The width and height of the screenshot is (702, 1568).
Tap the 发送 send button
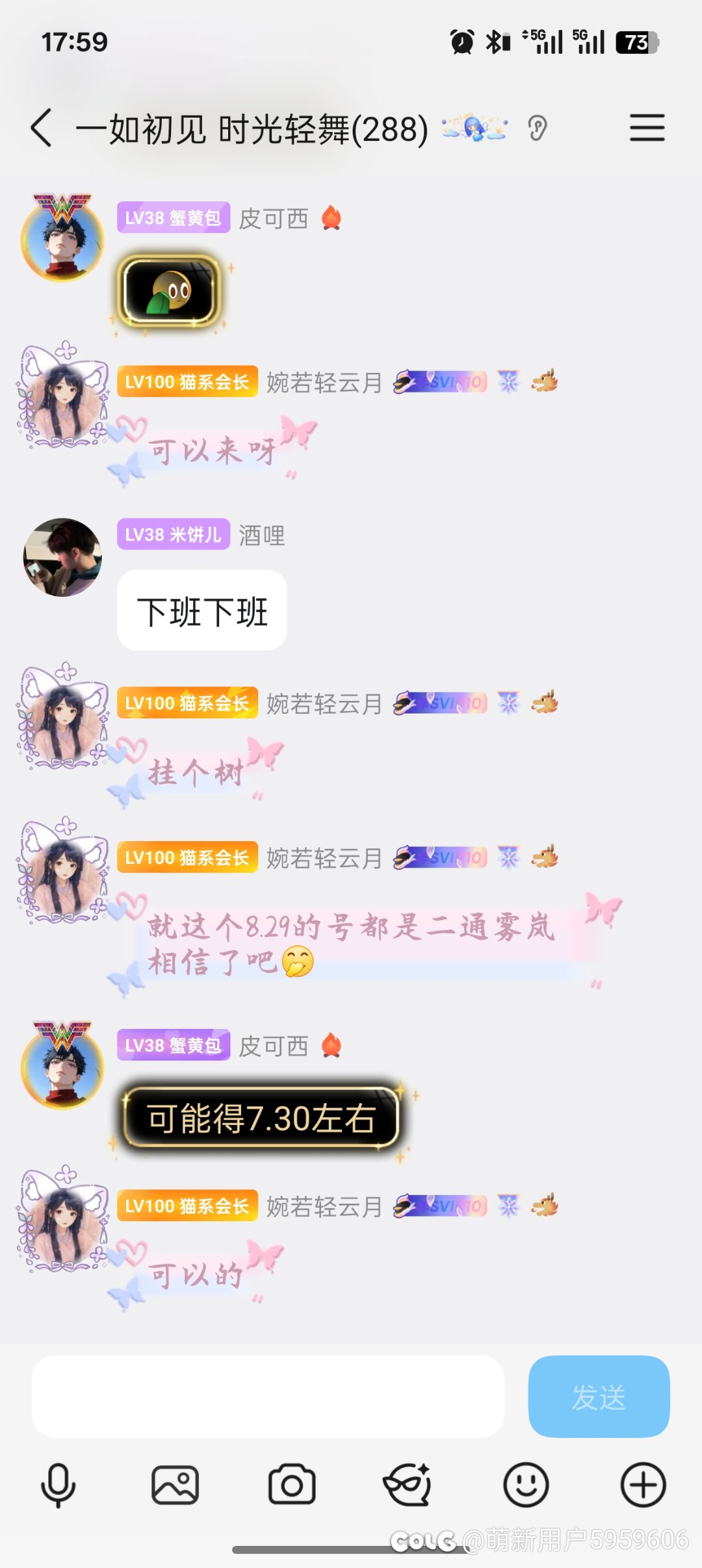pos(598,1396)
